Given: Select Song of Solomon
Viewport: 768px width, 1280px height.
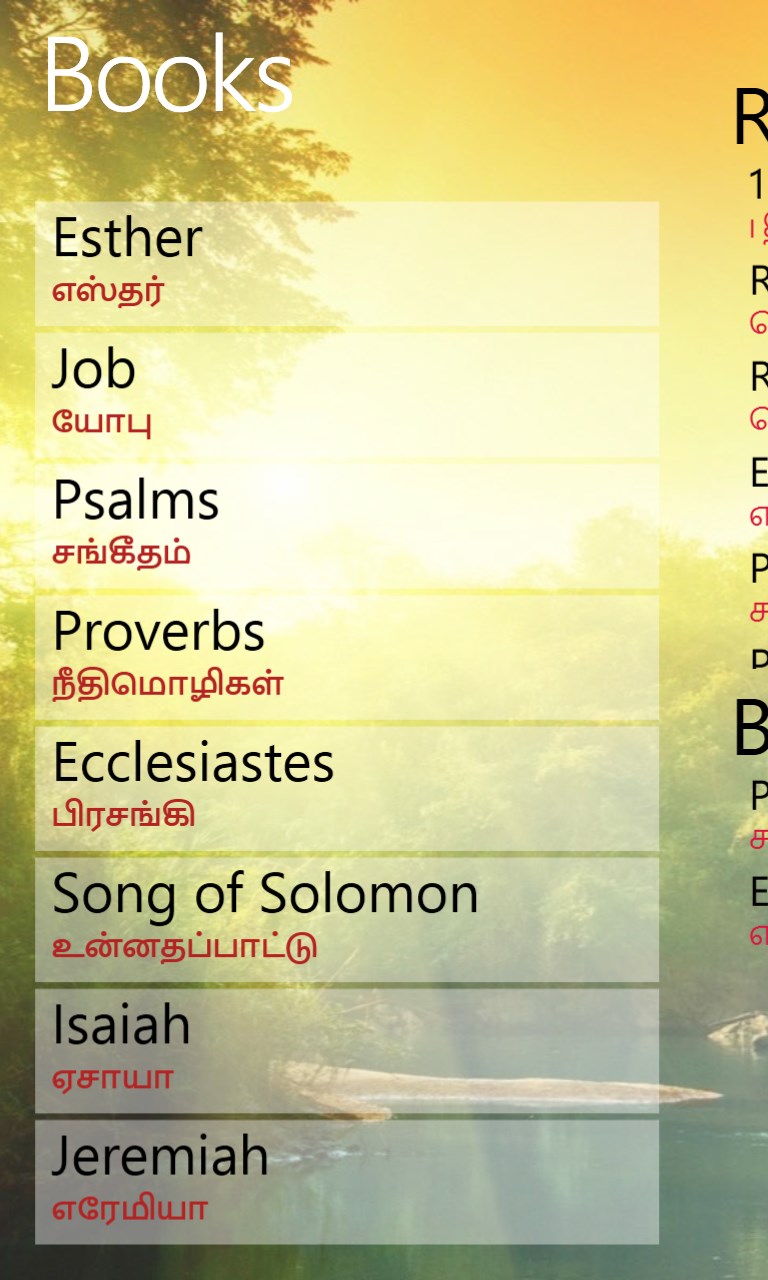Looking at the screenshot, I should [346, 919].
